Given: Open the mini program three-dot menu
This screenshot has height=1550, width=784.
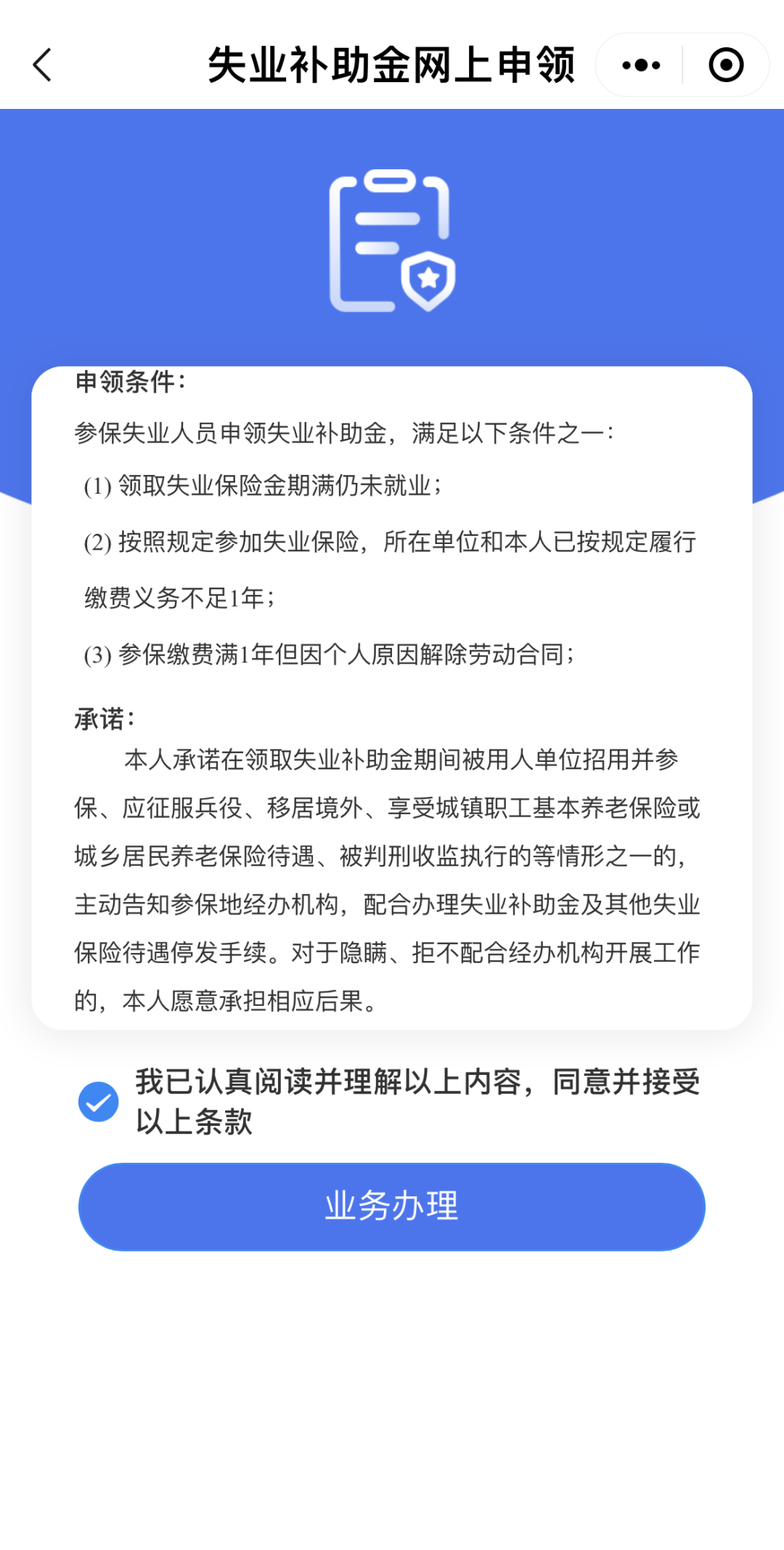Looking at the screenshot, I should pos(641,65).
